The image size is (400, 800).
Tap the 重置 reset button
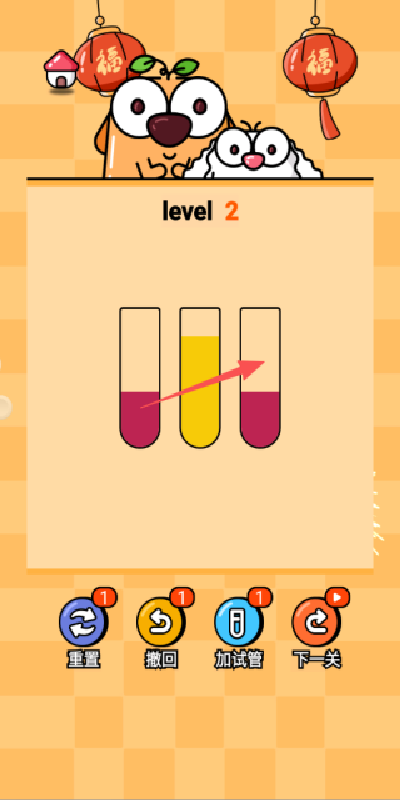pos(83,623)
